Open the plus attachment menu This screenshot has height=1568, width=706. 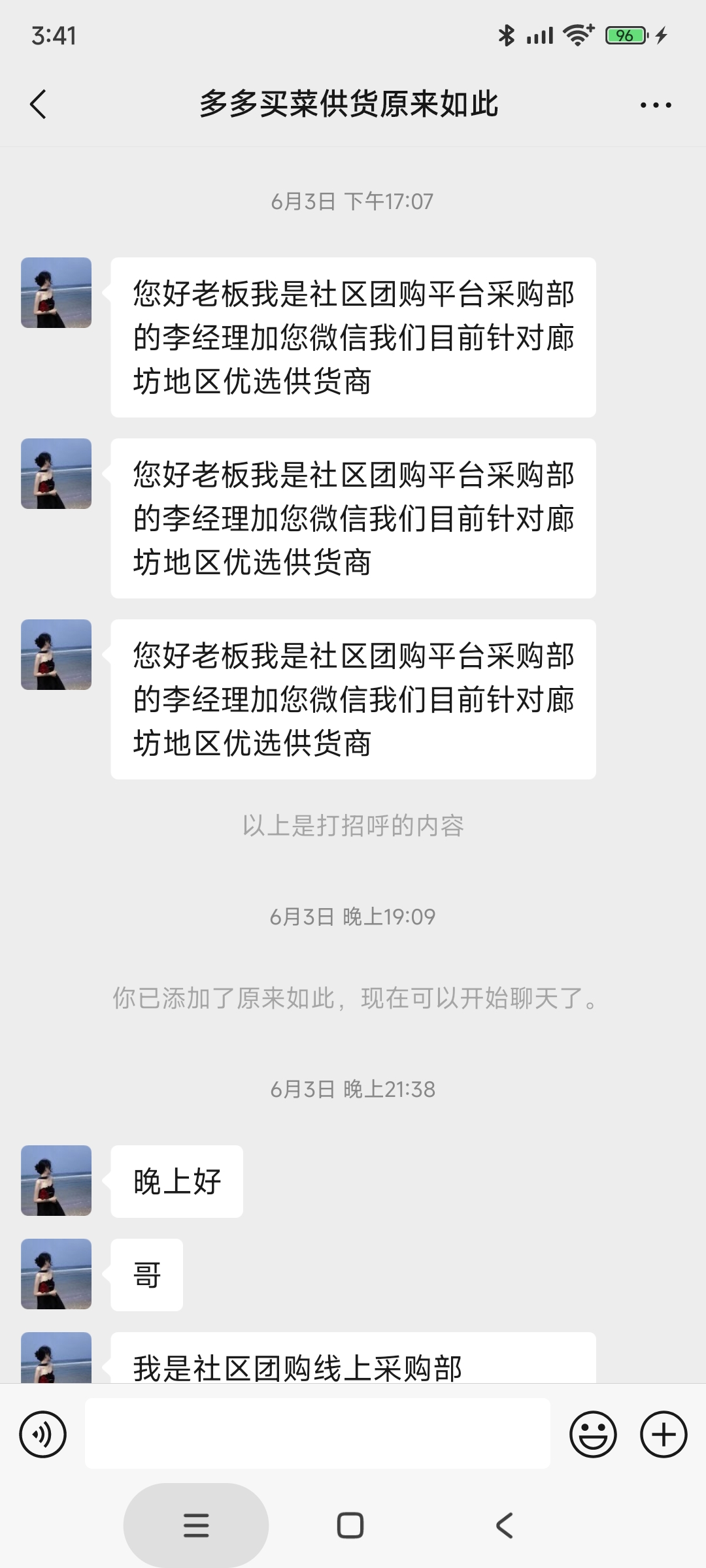tap(664, 1435)
